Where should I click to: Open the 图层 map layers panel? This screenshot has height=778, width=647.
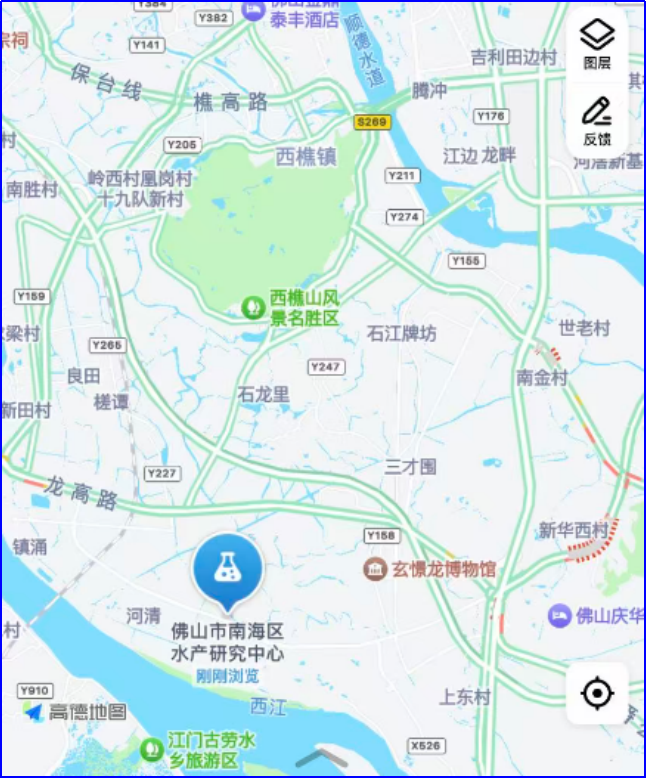click(597, 44)
